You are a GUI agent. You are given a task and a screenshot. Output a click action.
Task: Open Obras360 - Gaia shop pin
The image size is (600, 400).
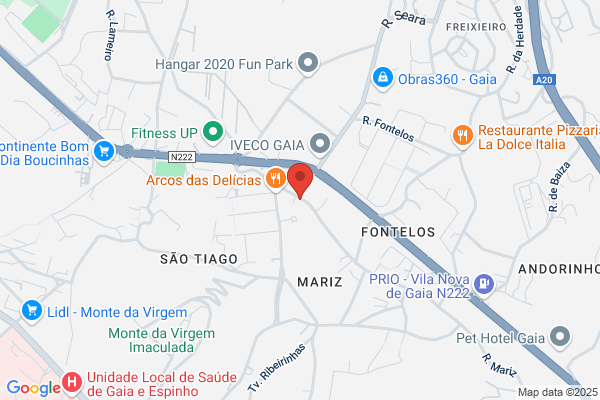(x=383, y=79)
